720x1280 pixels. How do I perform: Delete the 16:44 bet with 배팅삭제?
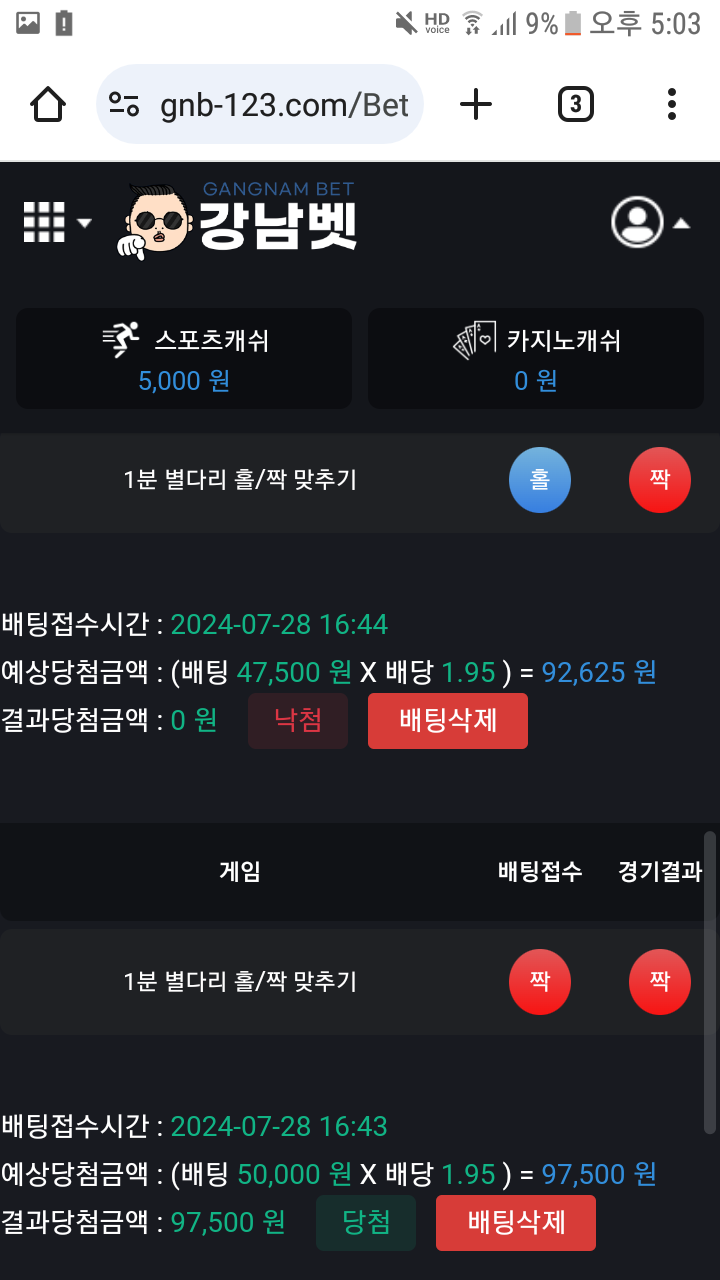[447, 720]
